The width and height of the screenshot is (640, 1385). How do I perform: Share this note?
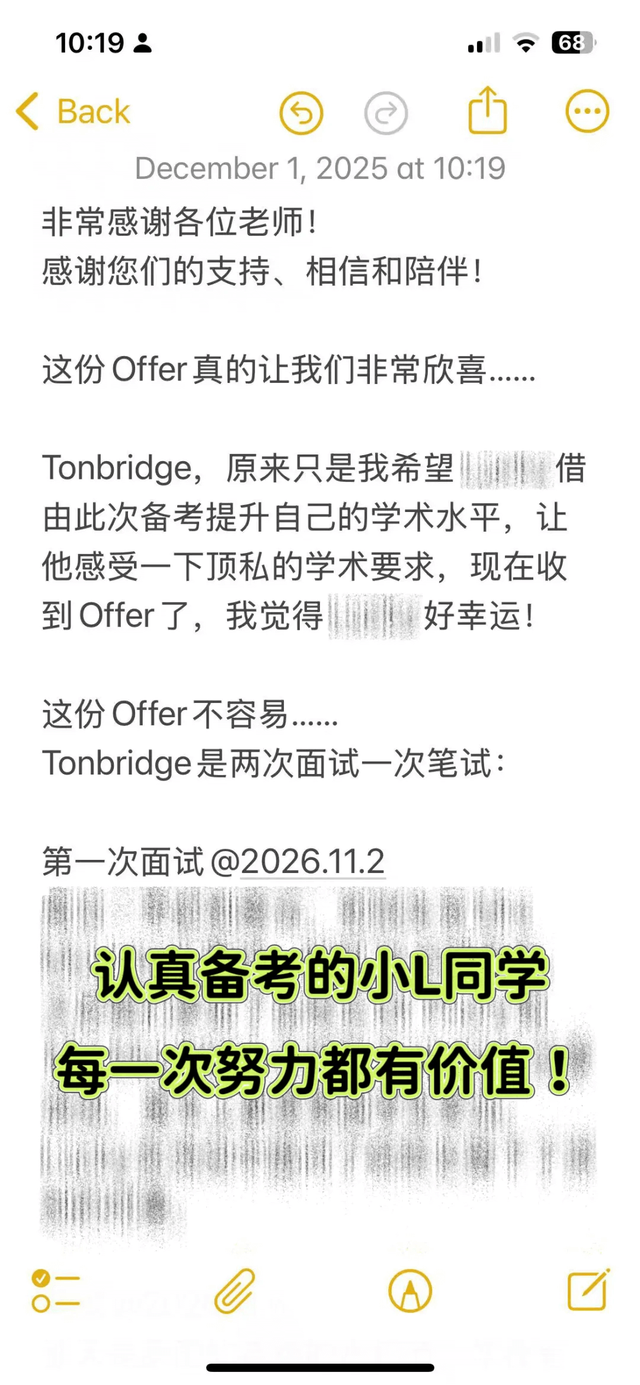pos(488,111)
